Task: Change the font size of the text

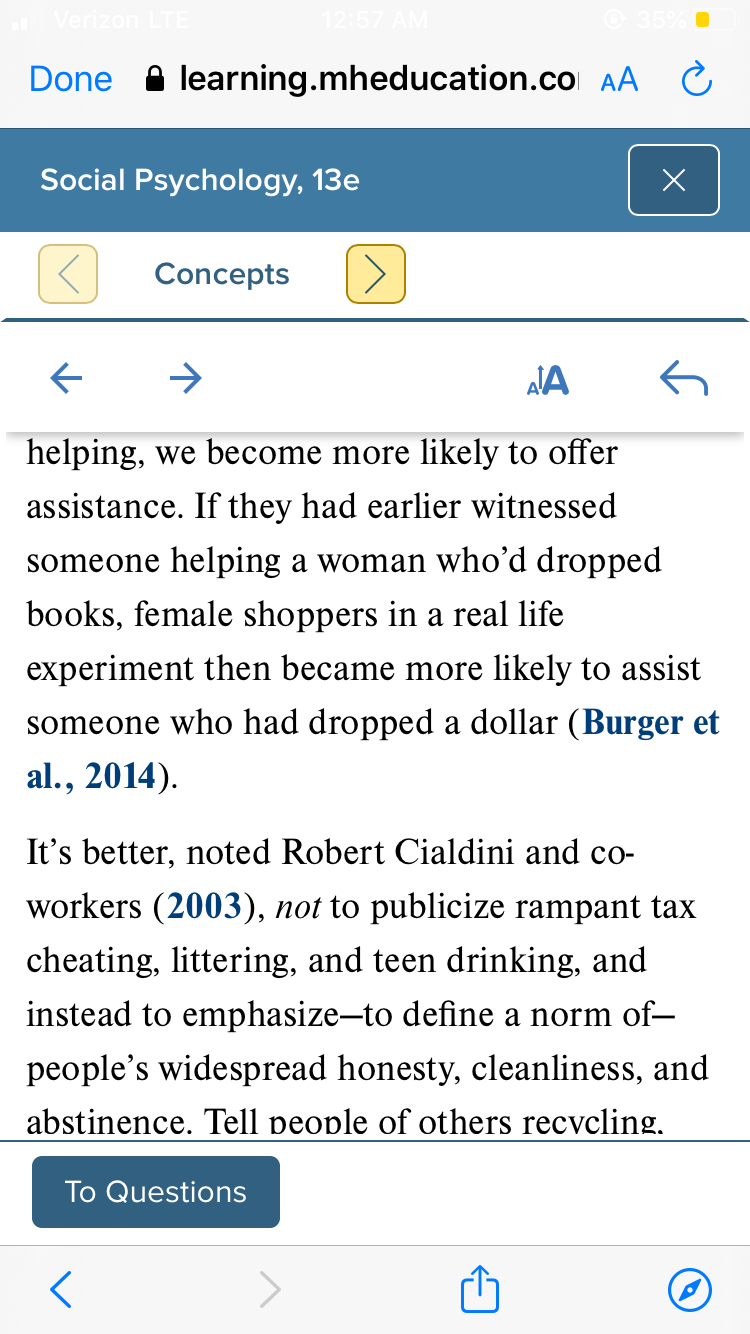Action: point(547,379)
